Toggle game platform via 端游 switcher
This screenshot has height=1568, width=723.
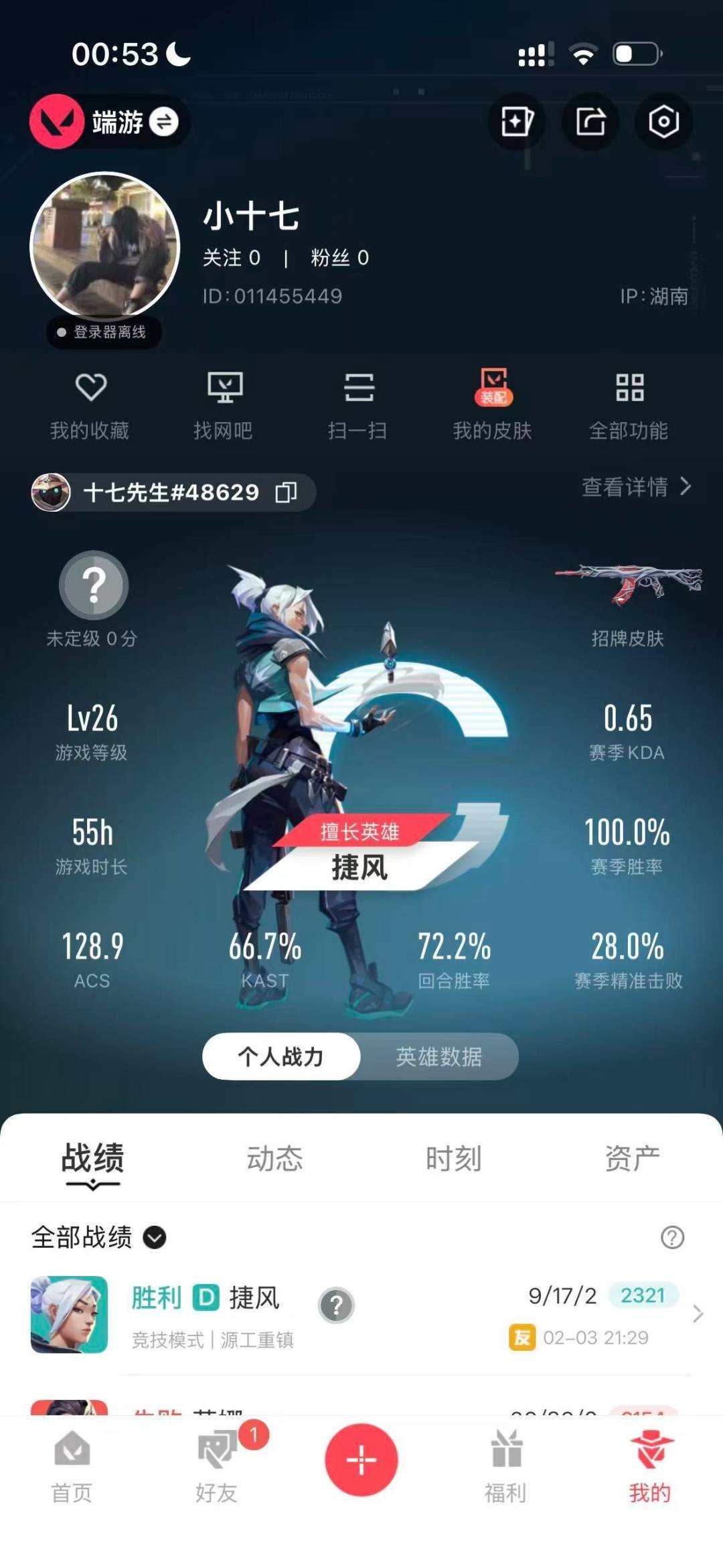pyautogui.click(x=163, y=122)
